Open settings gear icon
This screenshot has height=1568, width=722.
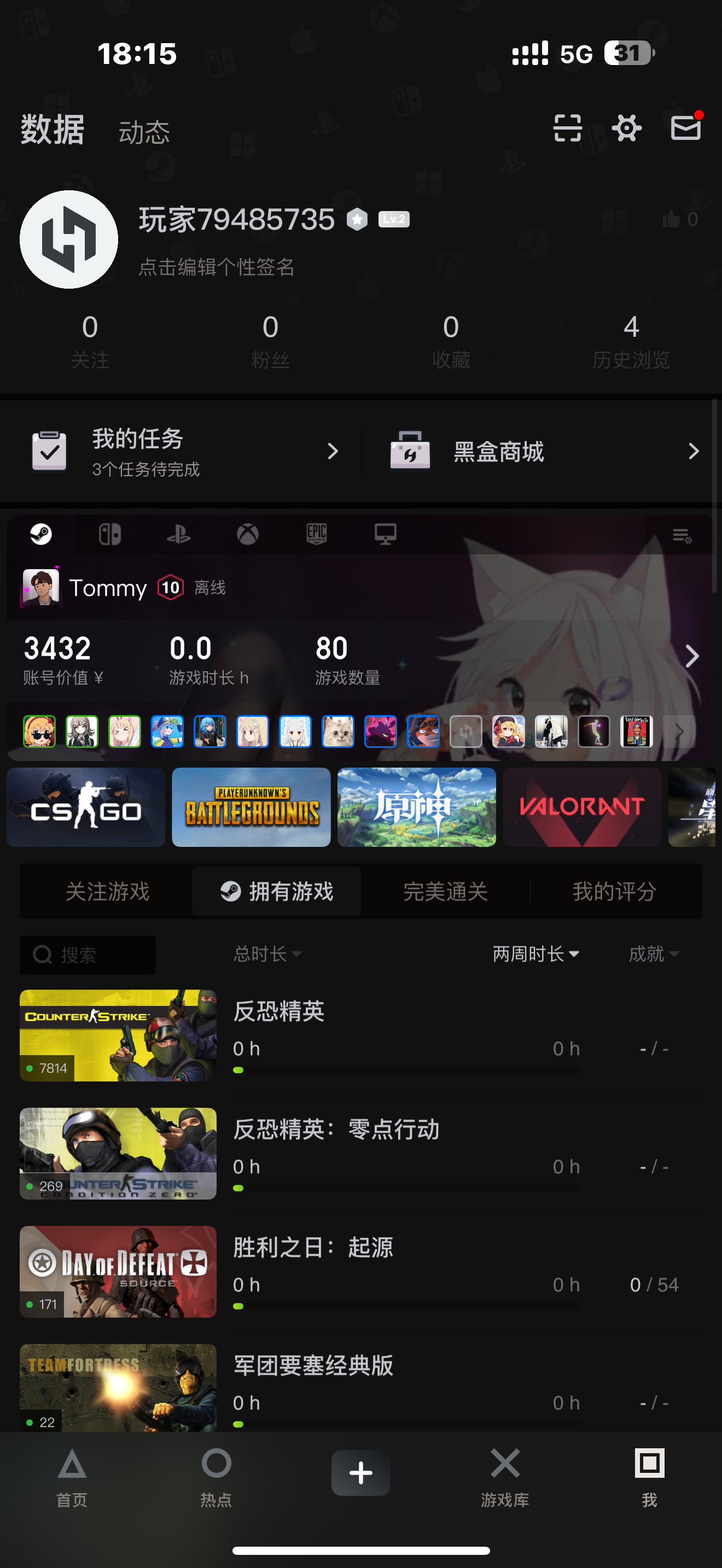626,128
